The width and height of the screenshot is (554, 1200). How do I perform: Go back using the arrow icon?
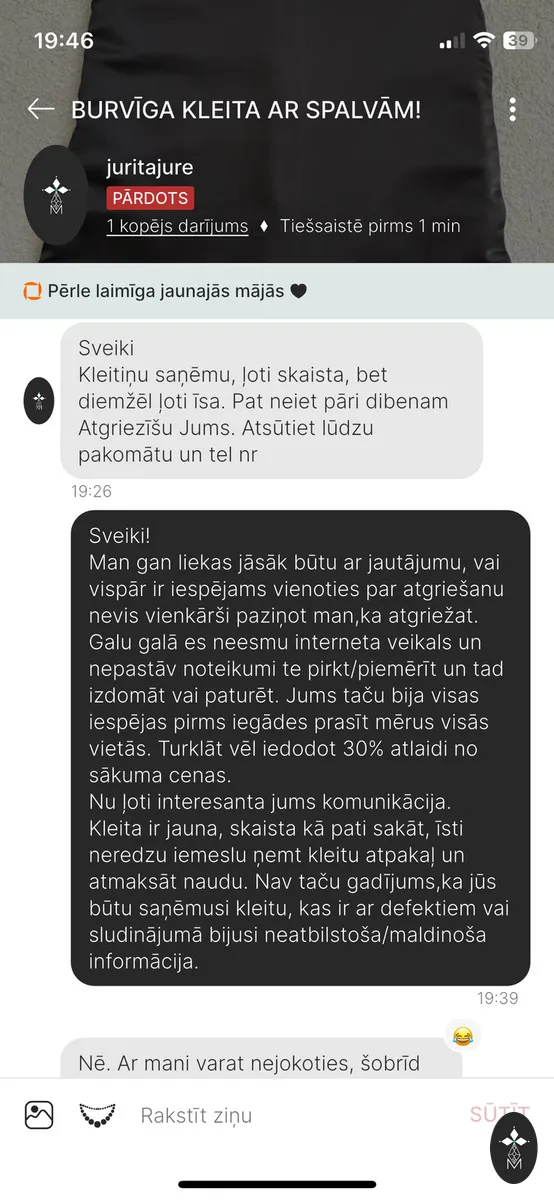click(x=41, y=109)
